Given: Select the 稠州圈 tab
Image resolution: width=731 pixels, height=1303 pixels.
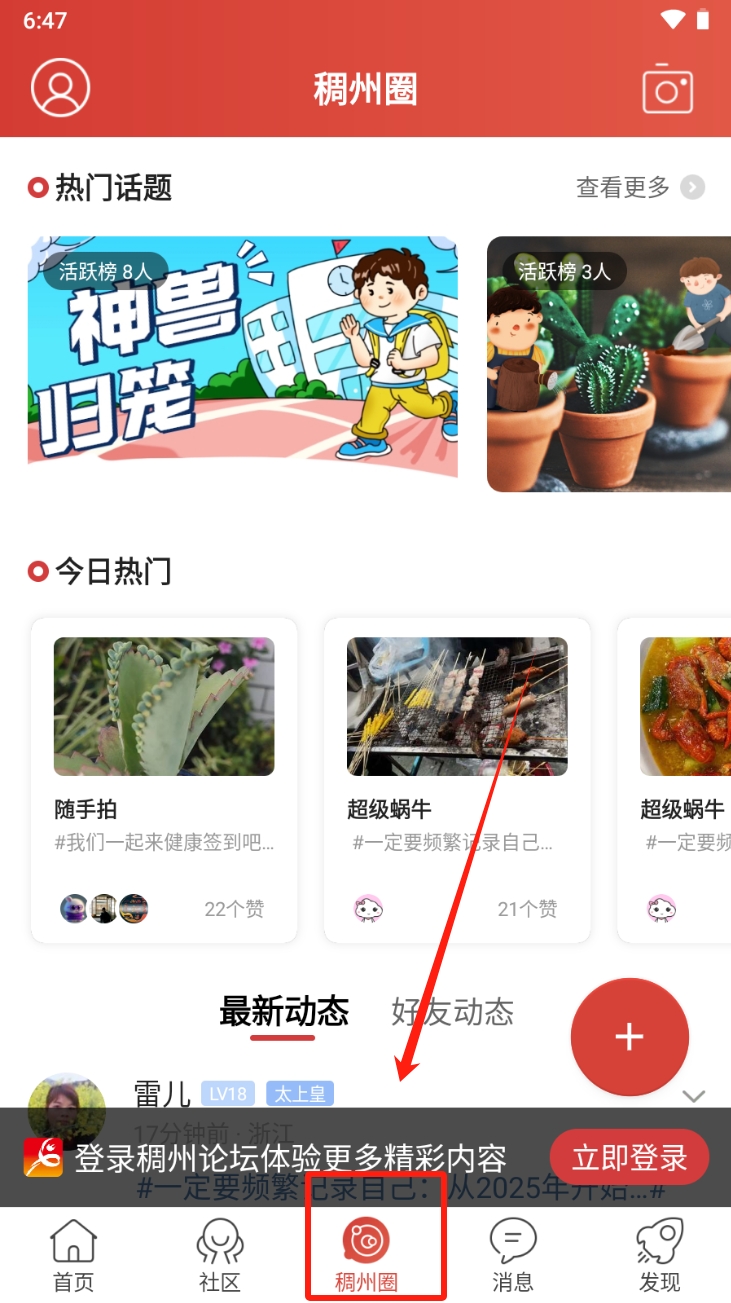Looking at the screenshot, I should click(366, 1255).
